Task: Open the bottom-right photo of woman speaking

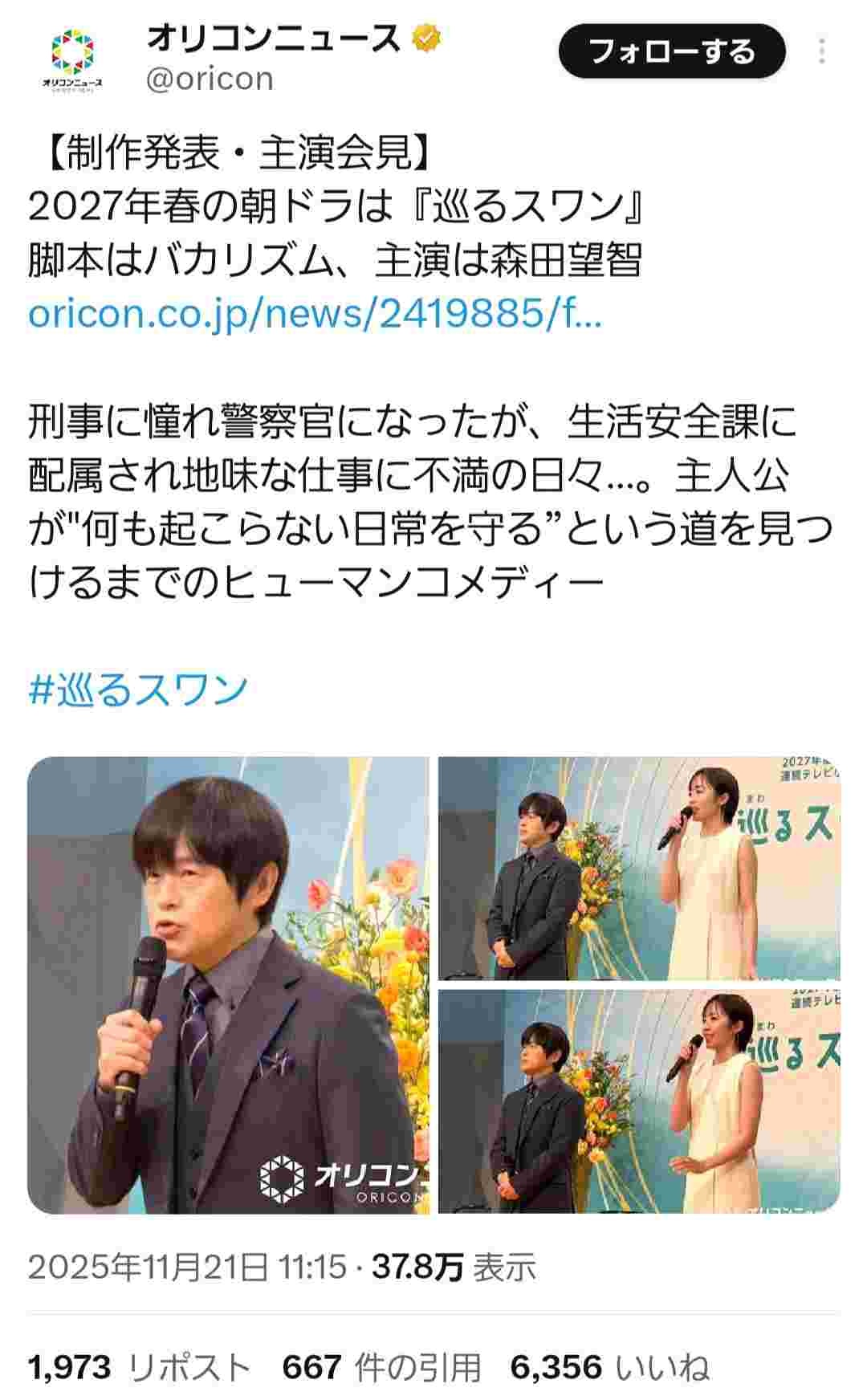Action: click(x=639, y=1101)
